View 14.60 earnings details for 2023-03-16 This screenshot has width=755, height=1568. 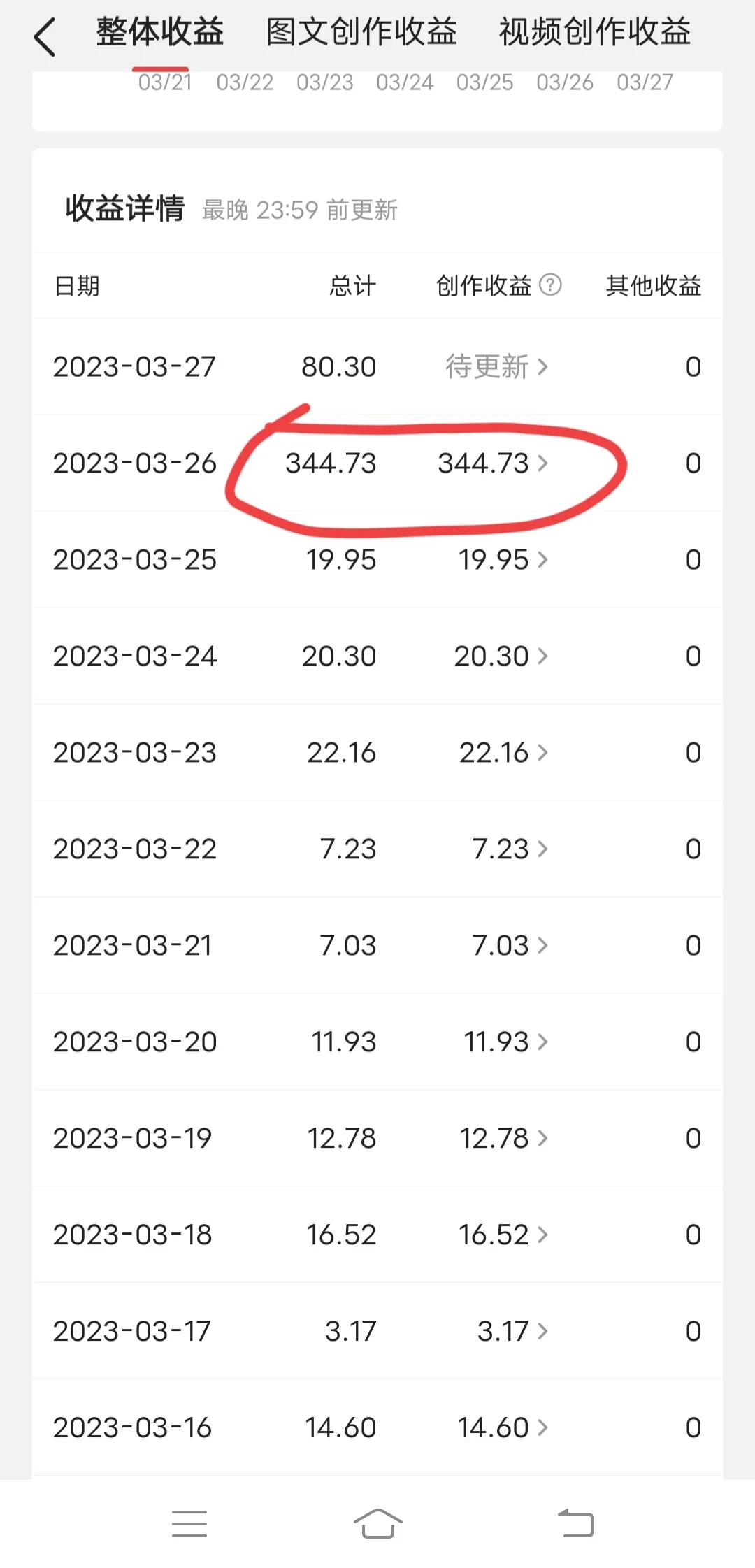pyautogui.click(x=502, y=1427)
